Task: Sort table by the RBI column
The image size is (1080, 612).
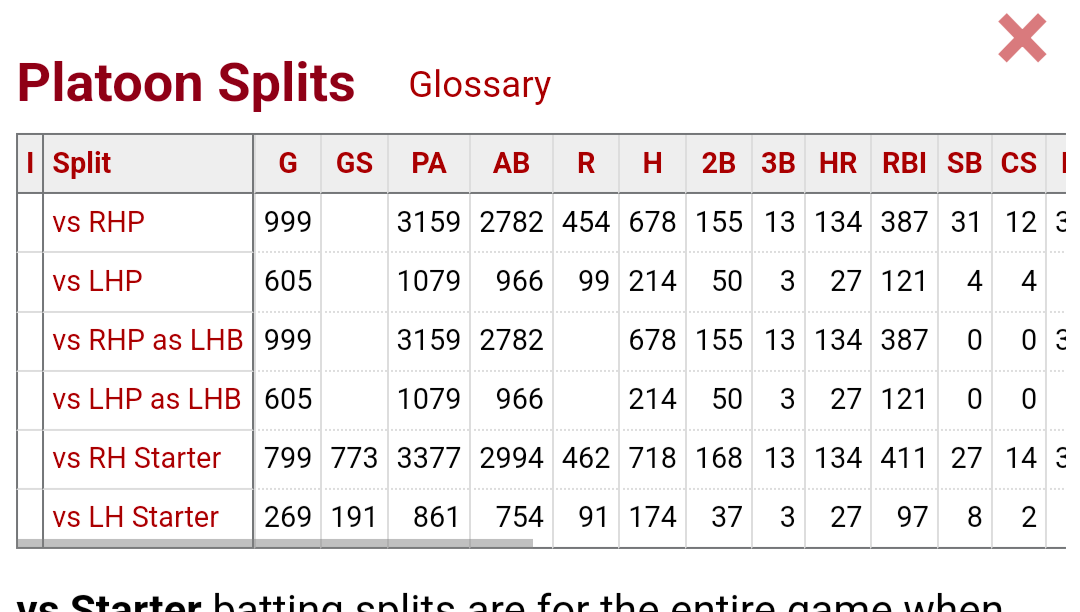Action: coord(904,164)
